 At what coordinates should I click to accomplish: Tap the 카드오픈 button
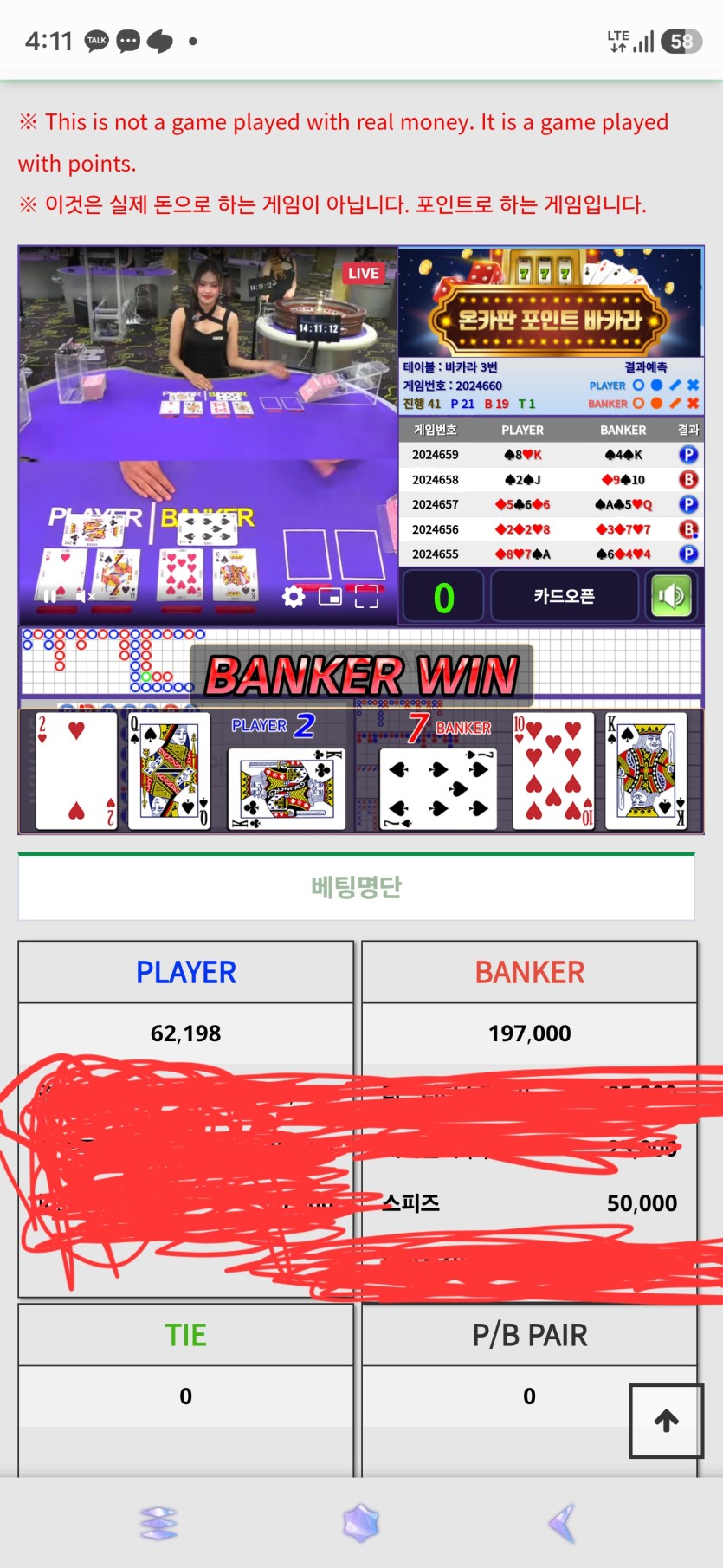pos(565,596)
